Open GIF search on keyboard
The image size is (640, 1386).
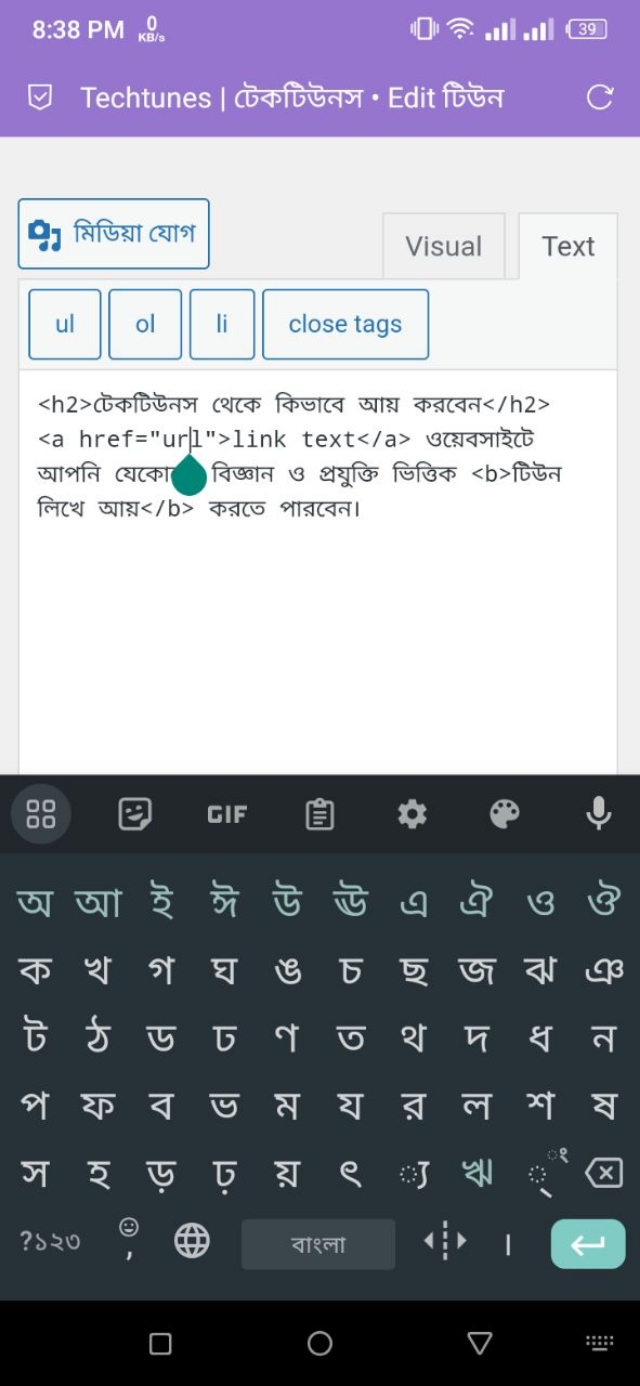[227, 814]
